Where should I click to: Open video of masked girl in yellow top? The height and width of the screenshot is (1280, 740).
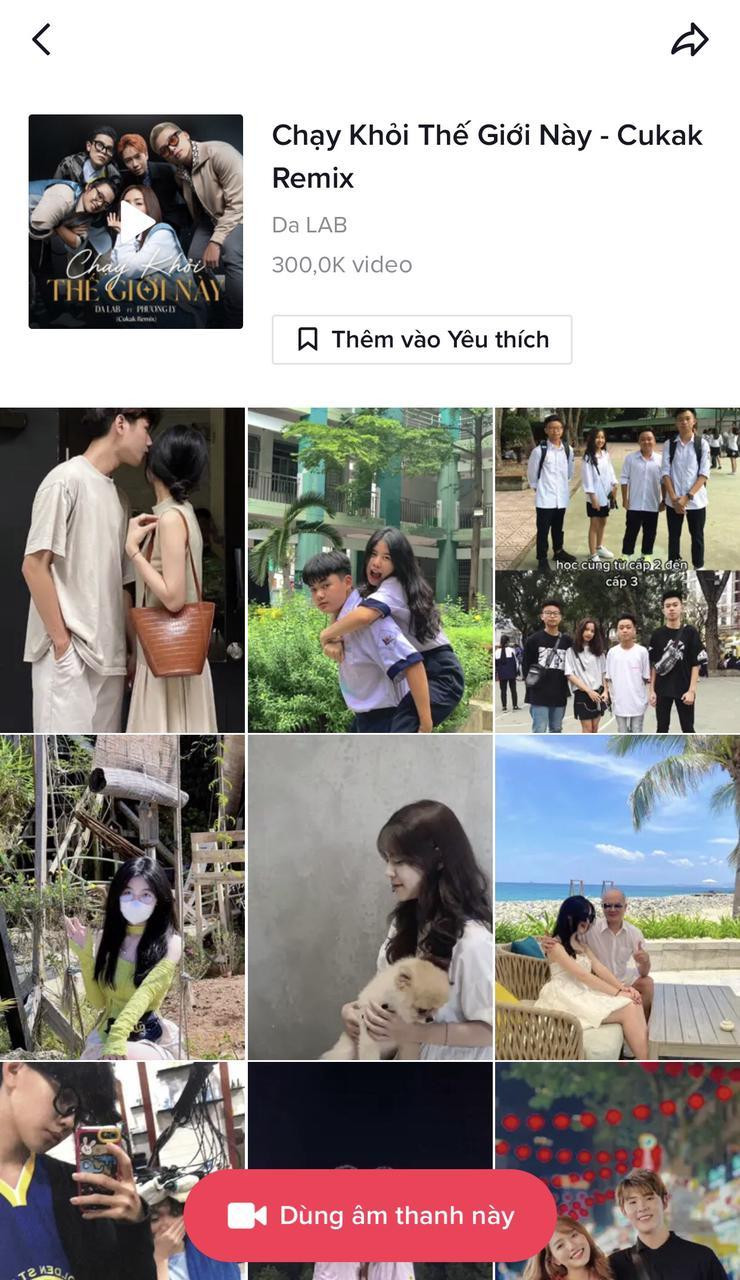[122, 897]
